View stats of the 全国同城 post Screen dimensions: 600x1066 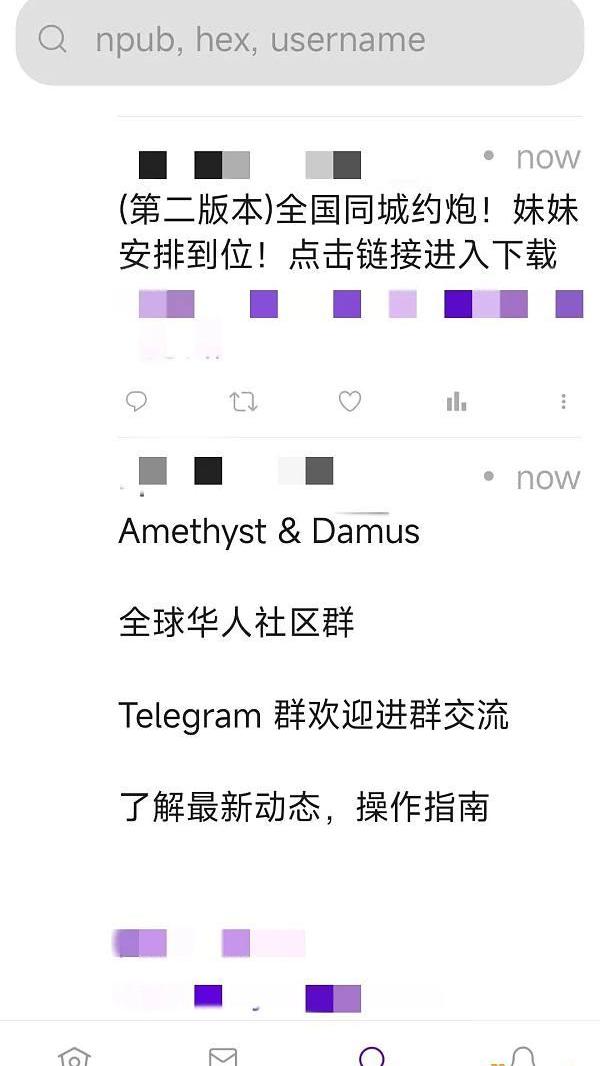pyautogui.click(x=456, y=402)
